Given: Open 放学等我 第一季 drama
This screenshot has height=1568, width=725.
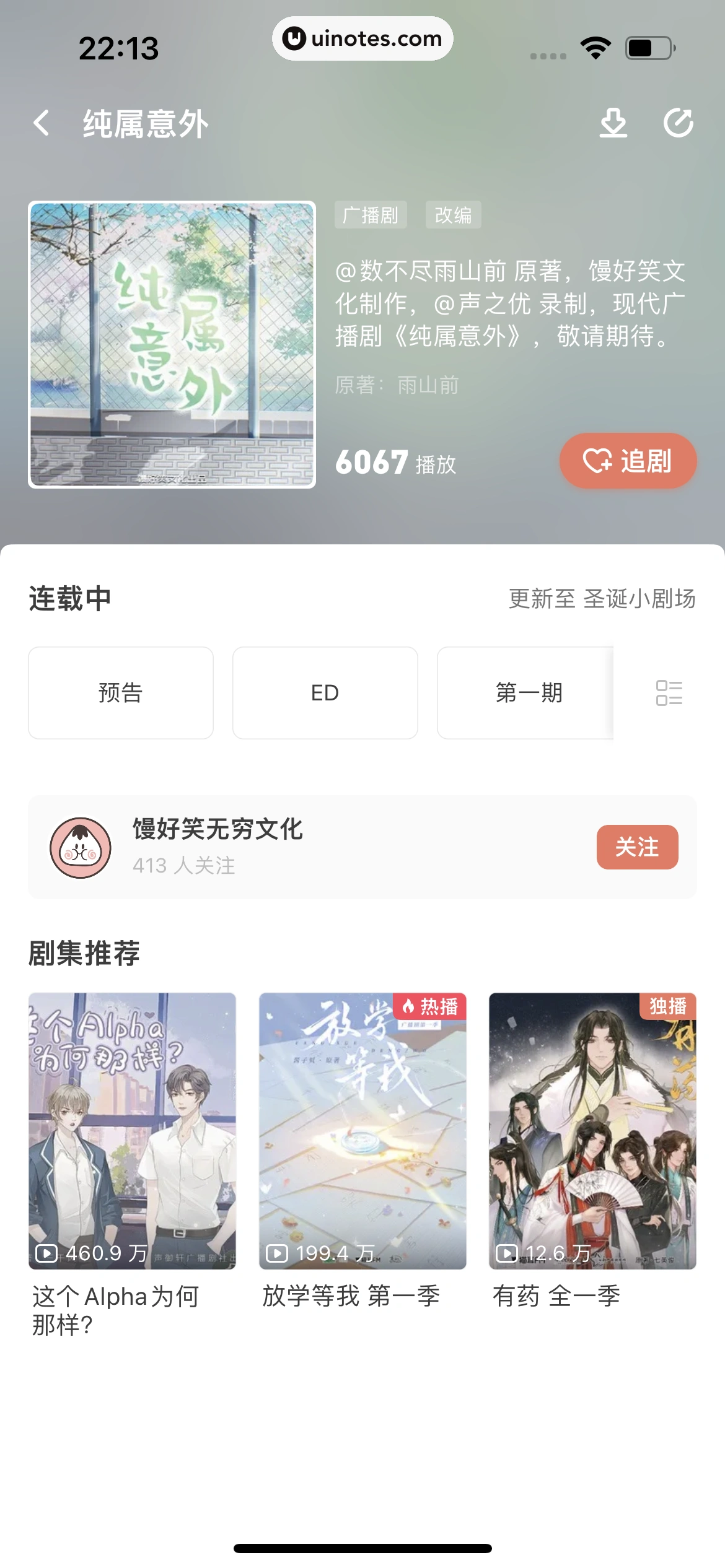Looking at the screenshot, I should (x=362, y=1131).
